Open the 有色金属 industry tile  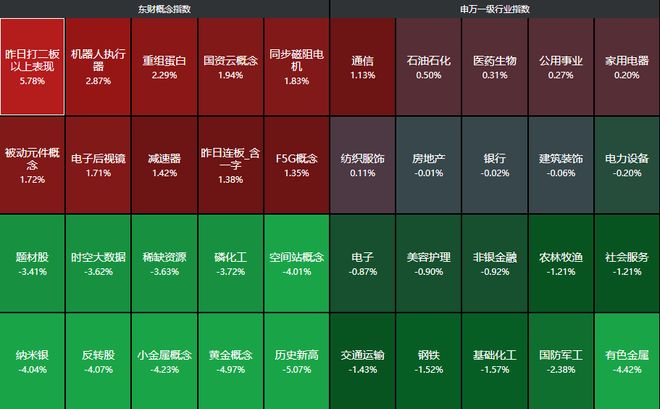627,361
